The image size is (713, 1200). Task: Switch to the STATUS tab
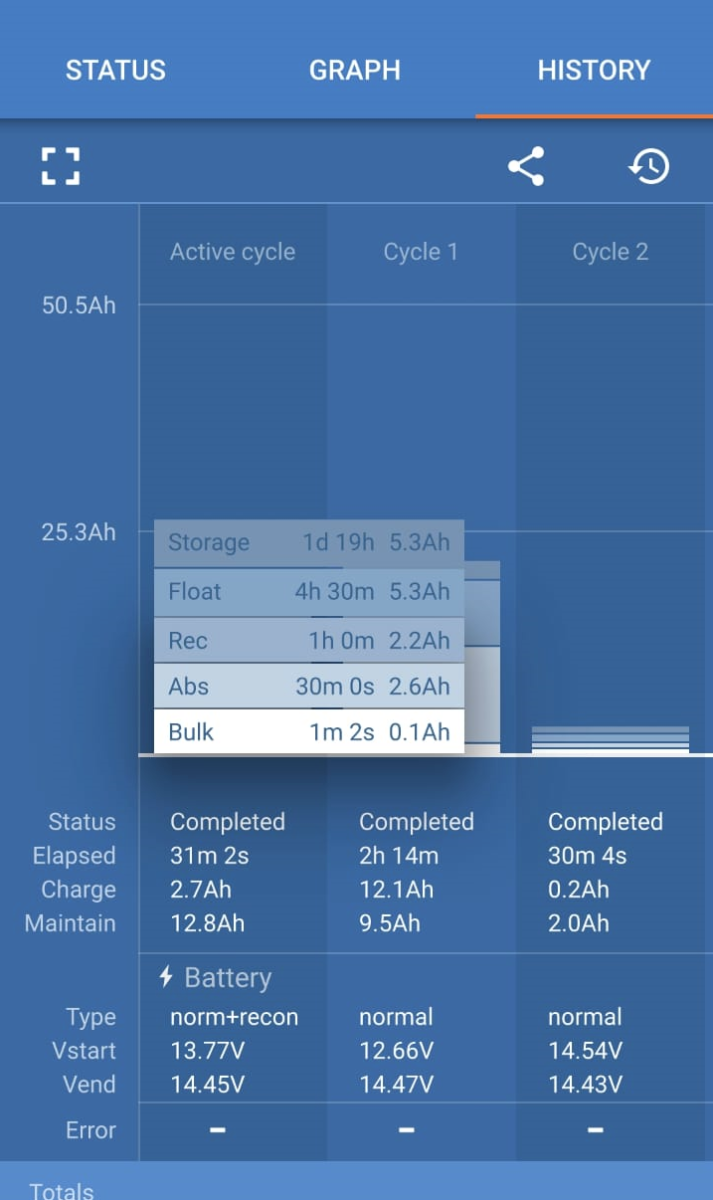[115, 70]
